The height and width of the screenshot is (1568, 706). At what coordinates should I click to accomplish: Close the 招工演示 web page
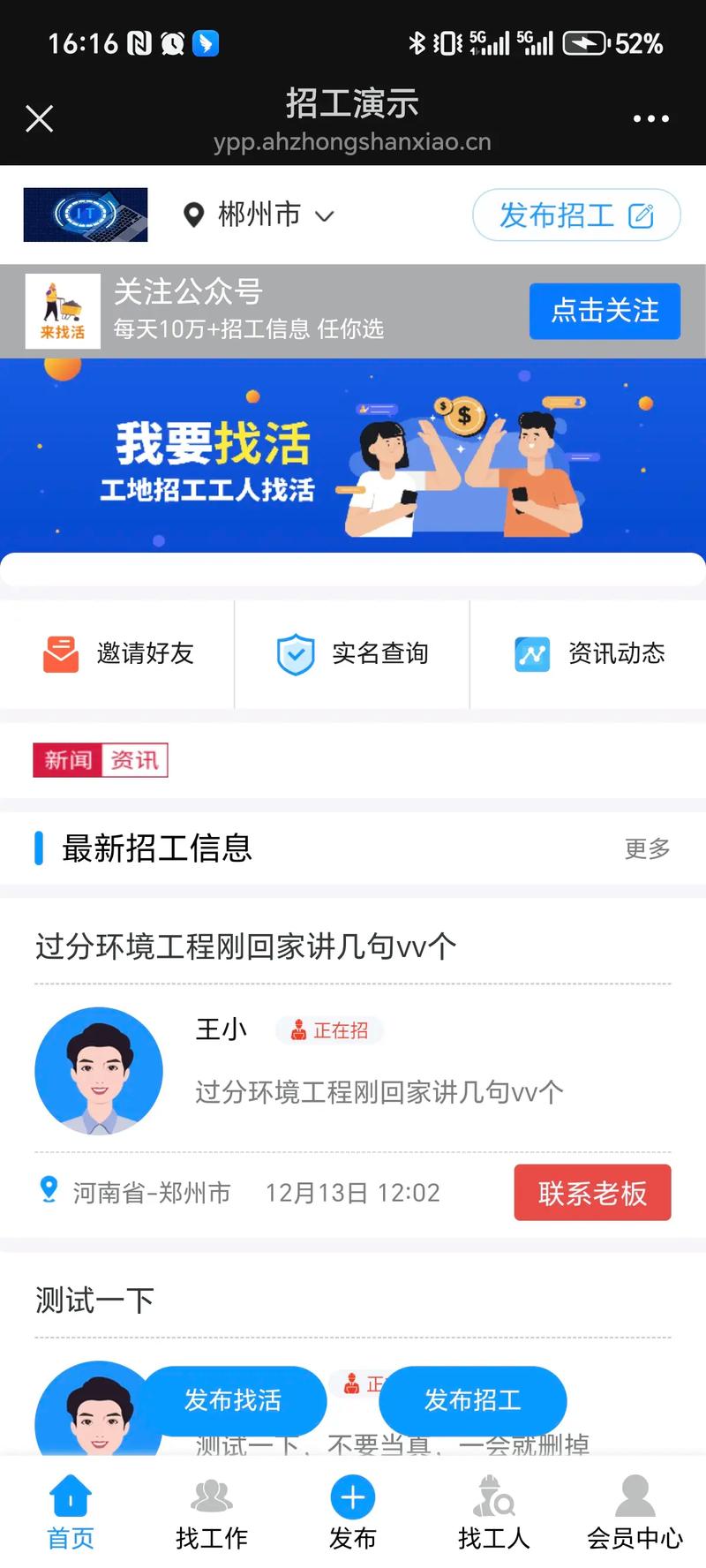40,118
